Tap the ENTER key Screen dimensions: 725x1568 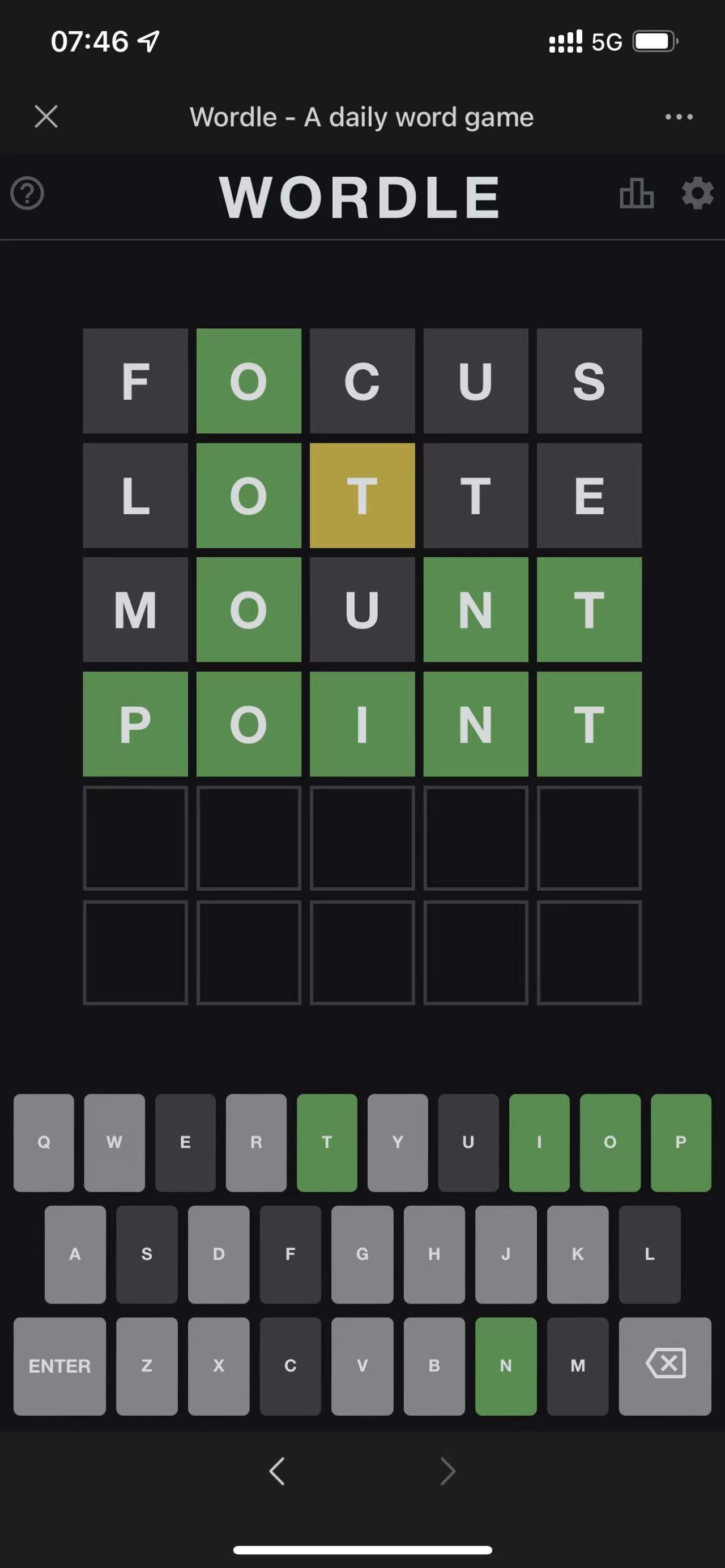click(59, 1366)
